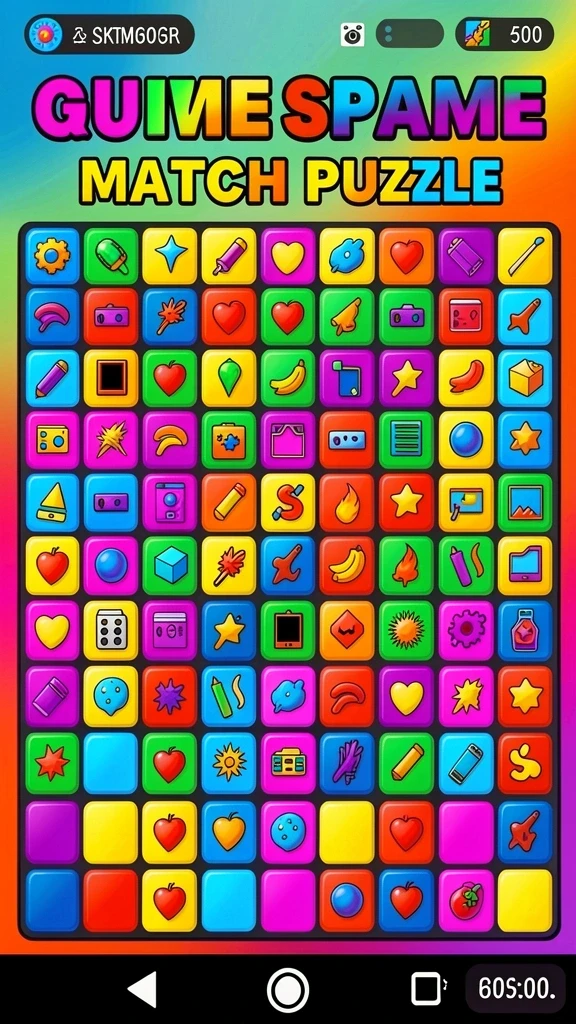Select the red tile with flame

pyautogui.click(x=347, y=503)
